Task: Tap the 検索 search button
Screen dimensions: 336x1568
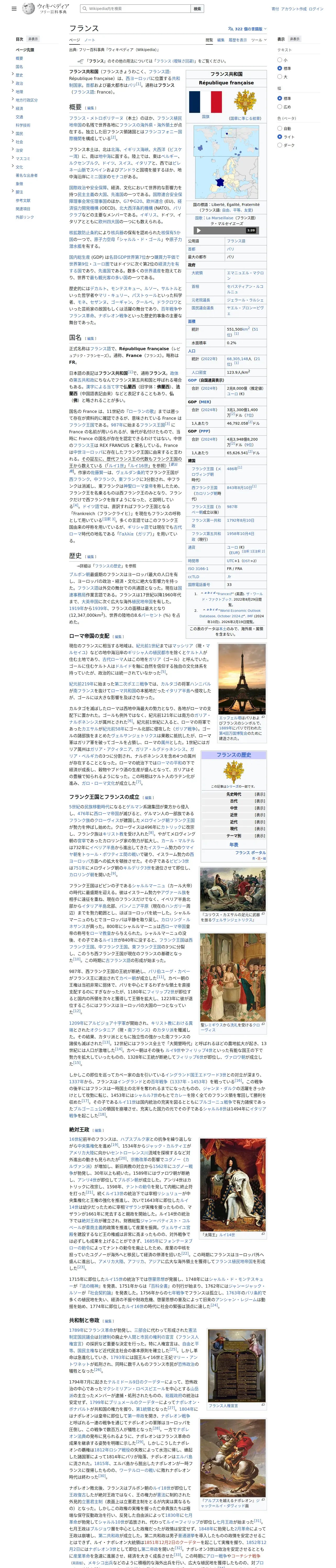Action: point(197,9)
